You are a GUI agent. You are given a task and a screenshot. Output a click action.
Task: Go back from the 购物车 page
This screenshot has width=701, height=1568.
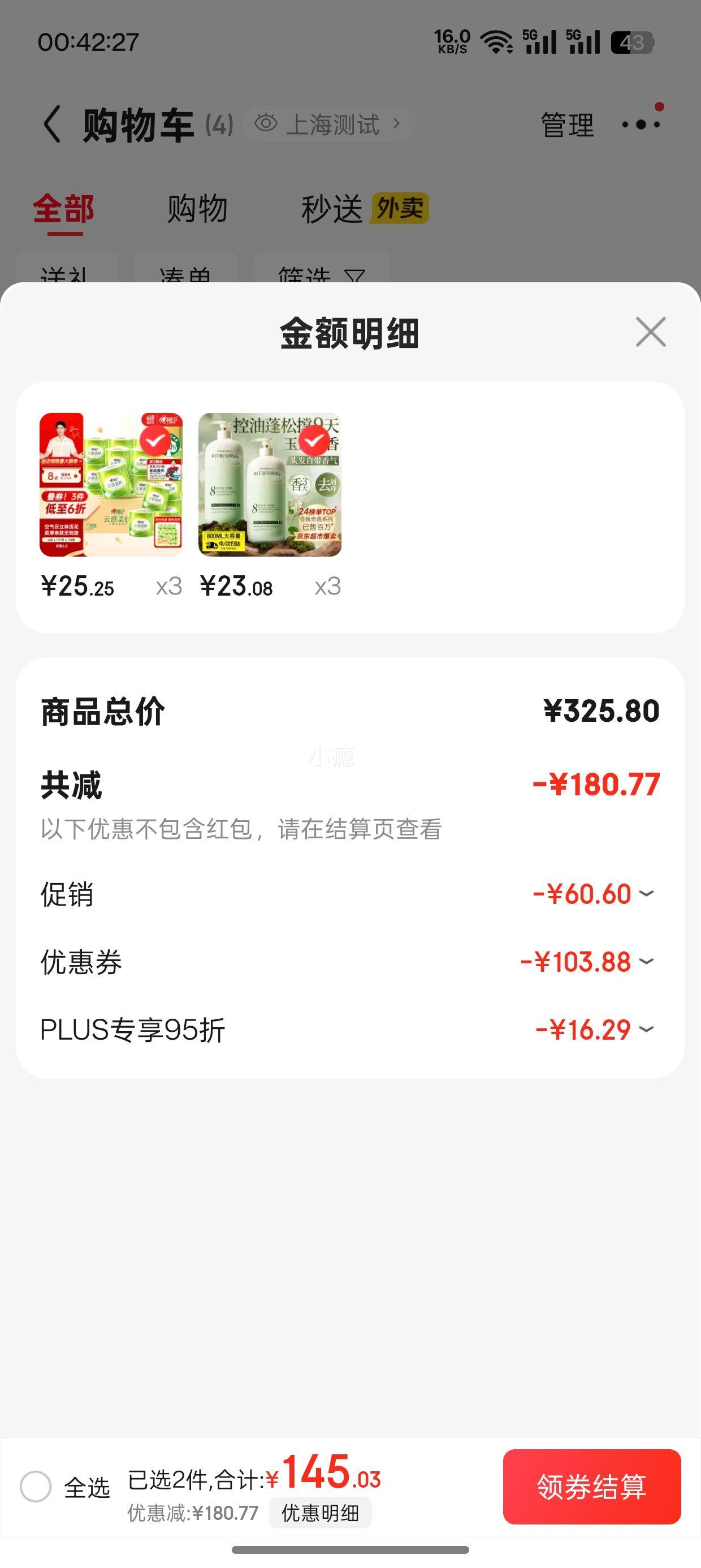pyautogui.click(x=53, y=124)
